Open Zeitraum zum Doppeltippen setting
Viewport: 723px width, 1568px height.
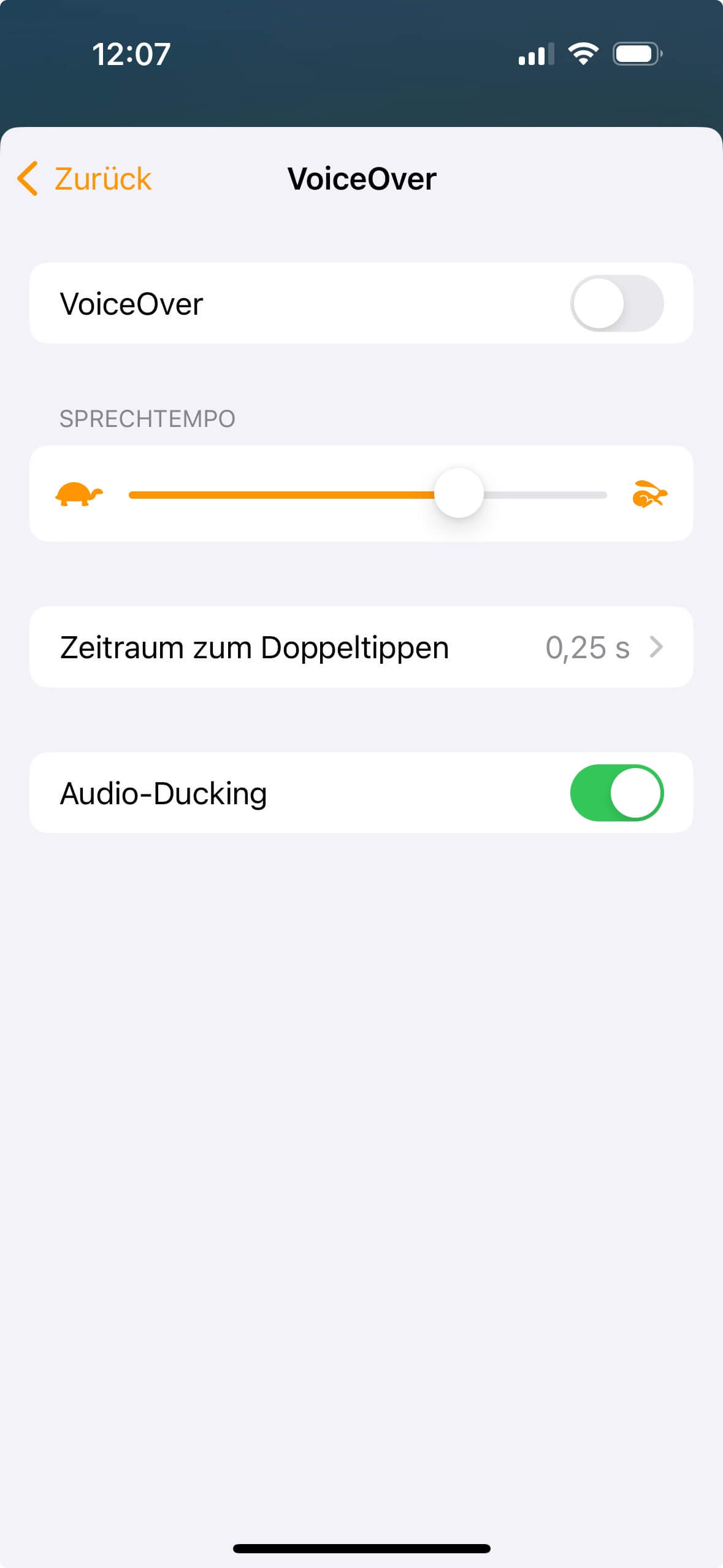[x=361, y=647]
